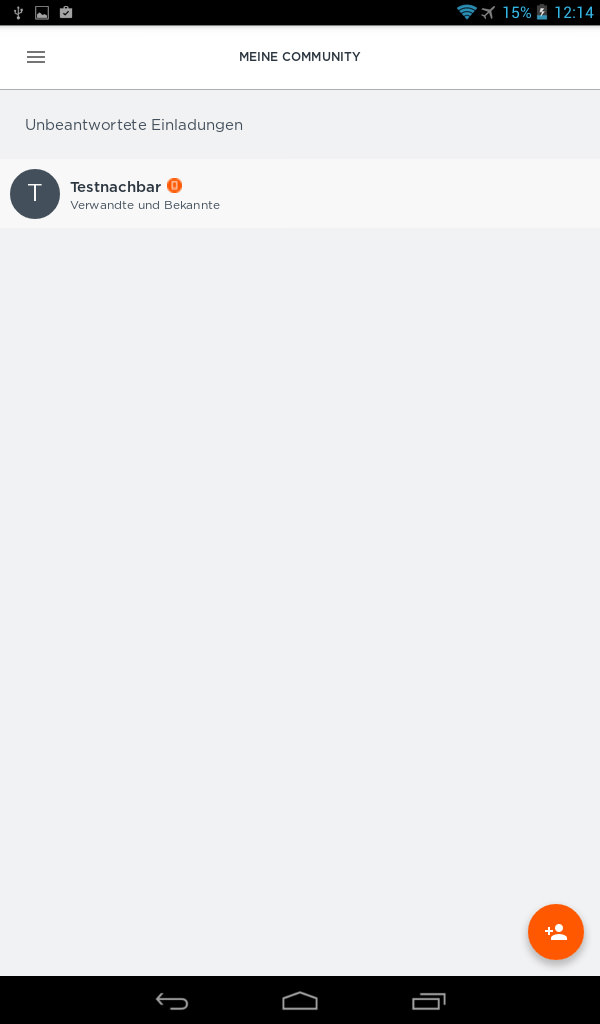Open the recent apps overview
This screenshot has width=600, height=1024.
pyautogui.click(x=428, y=1000)
